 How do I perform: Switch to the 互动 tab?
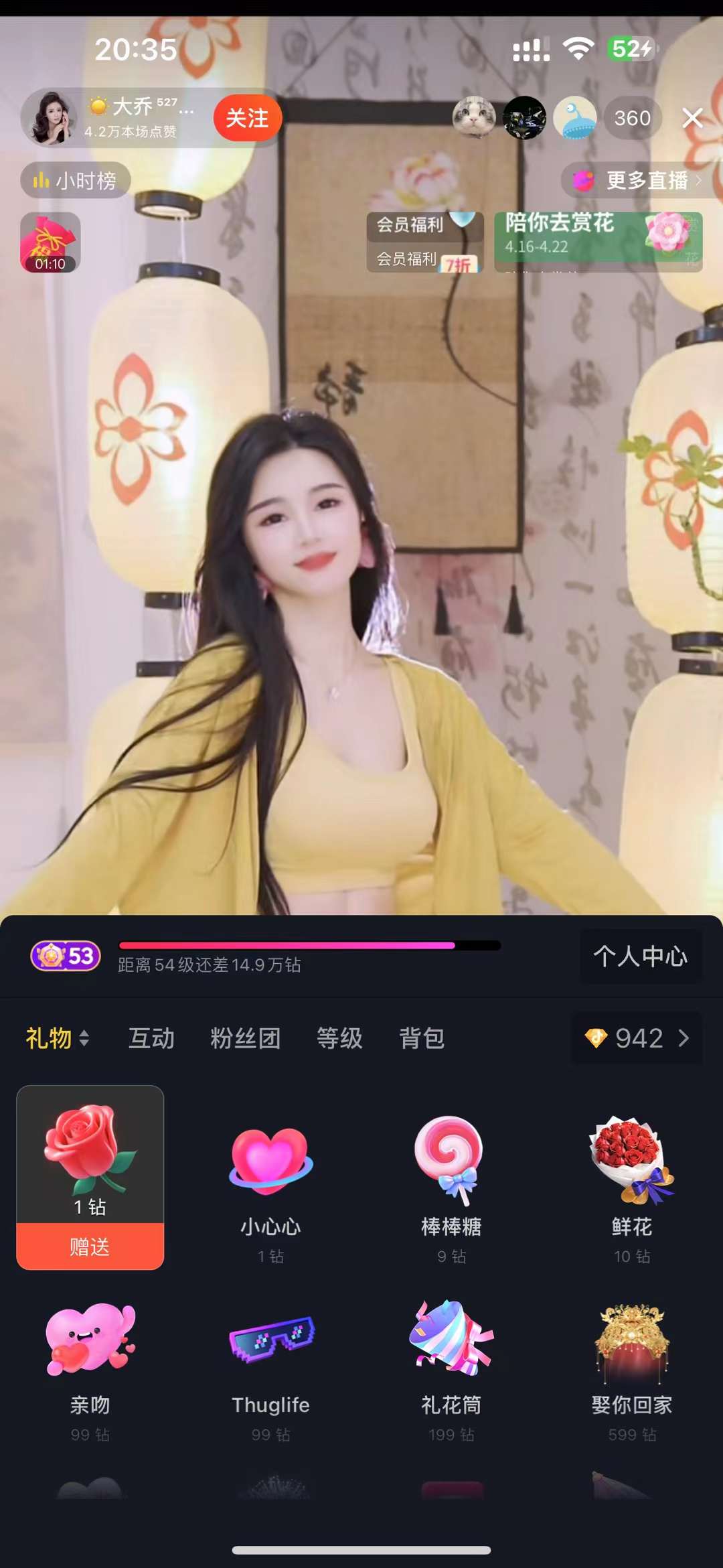point(151,1038)
